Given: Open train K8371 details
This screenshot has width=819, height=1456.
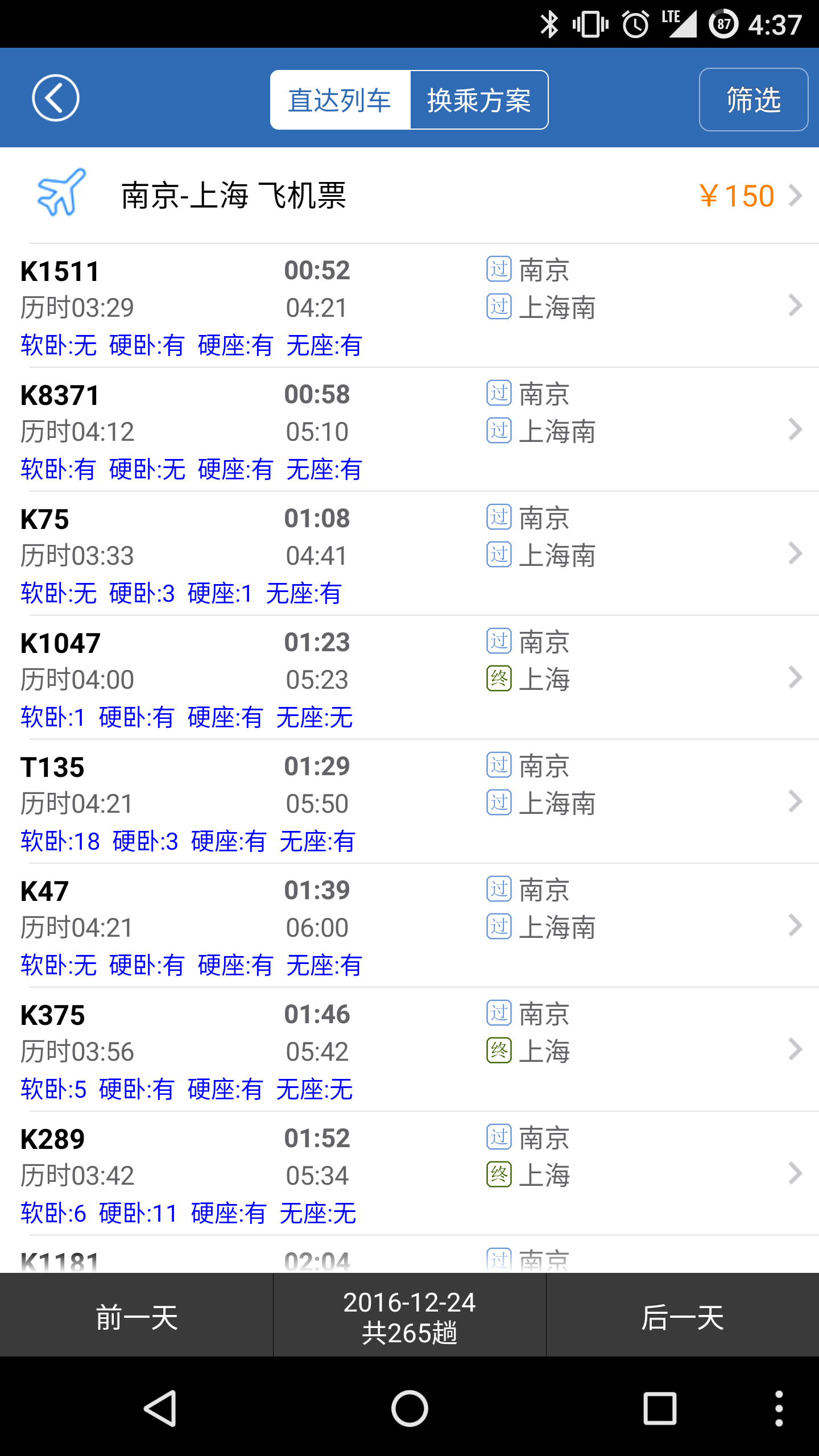Looking at the screenshot, I should (x=409, y=430).
